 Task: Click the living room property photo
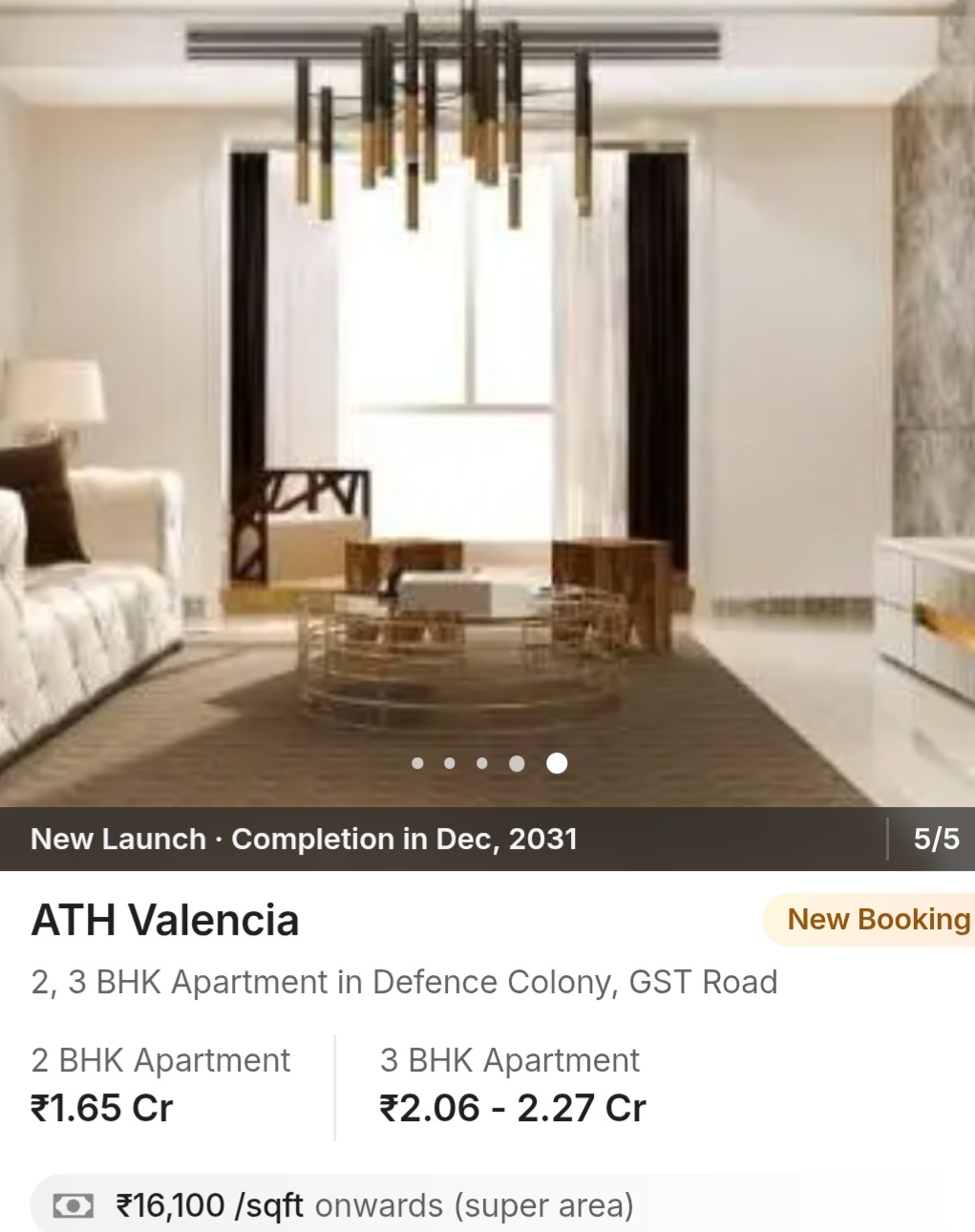tap(487, 401)
